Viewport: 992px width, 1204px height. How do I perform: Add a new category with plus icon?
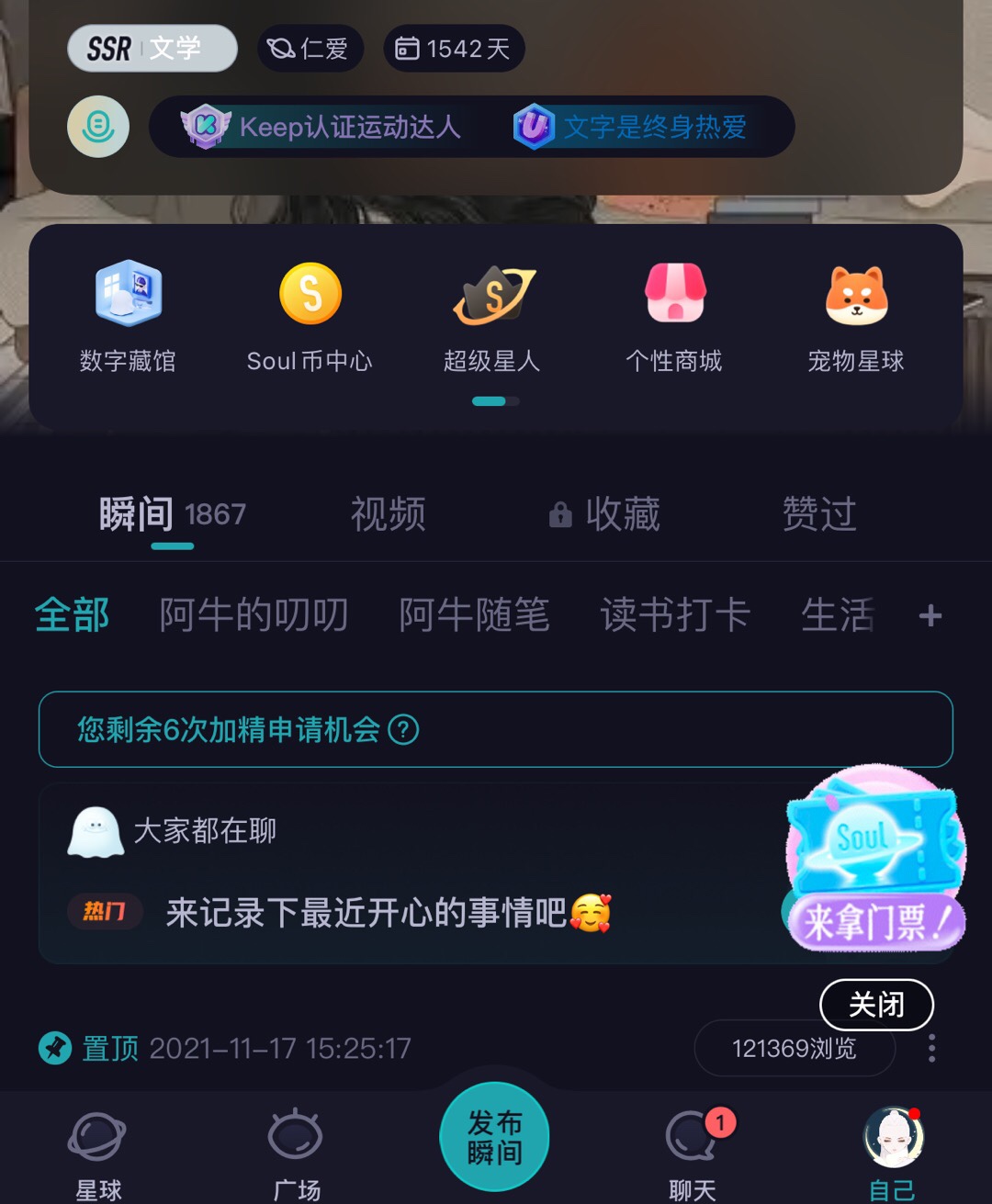tap(930, 615)
